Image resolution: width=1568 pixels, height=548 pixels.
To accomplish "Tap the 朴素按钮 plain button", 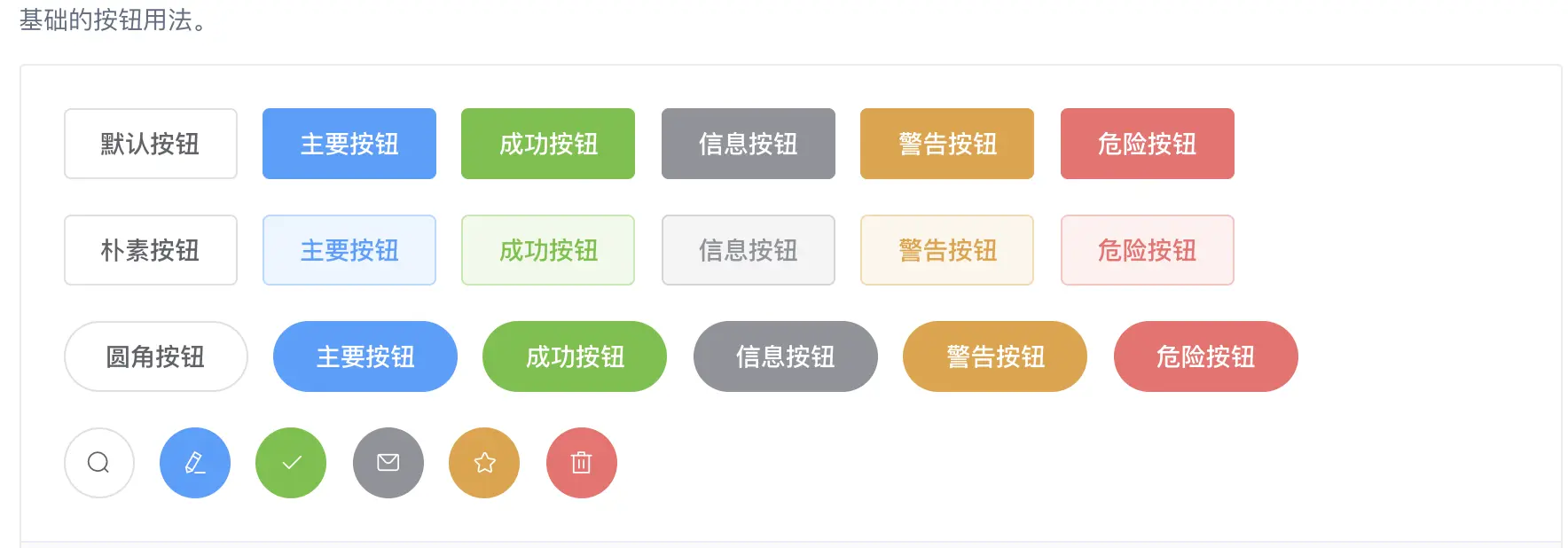I will pyautogui.click(x=151, y=250).
